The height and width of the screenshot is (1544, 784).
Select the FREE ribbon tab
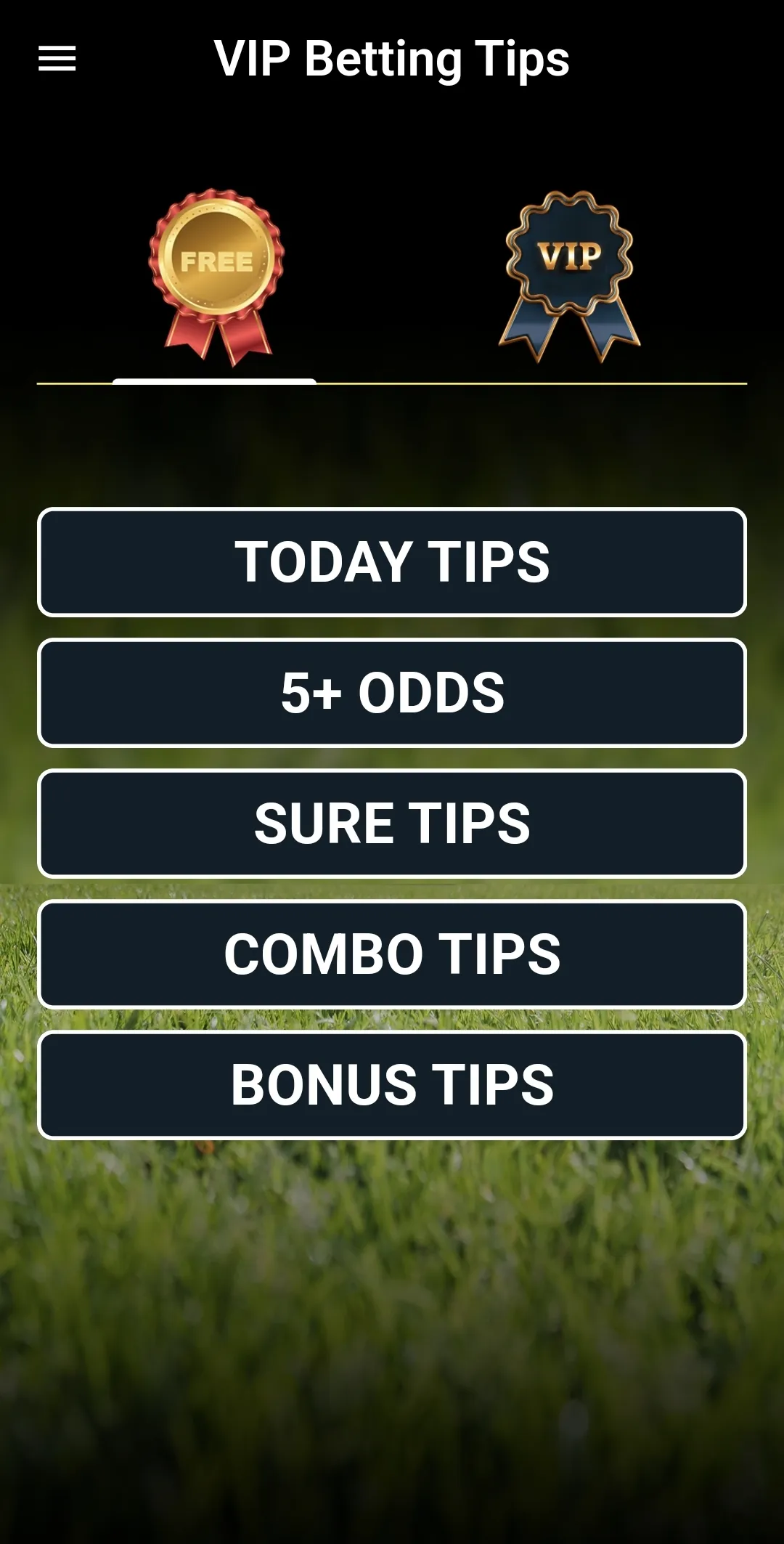216,277
